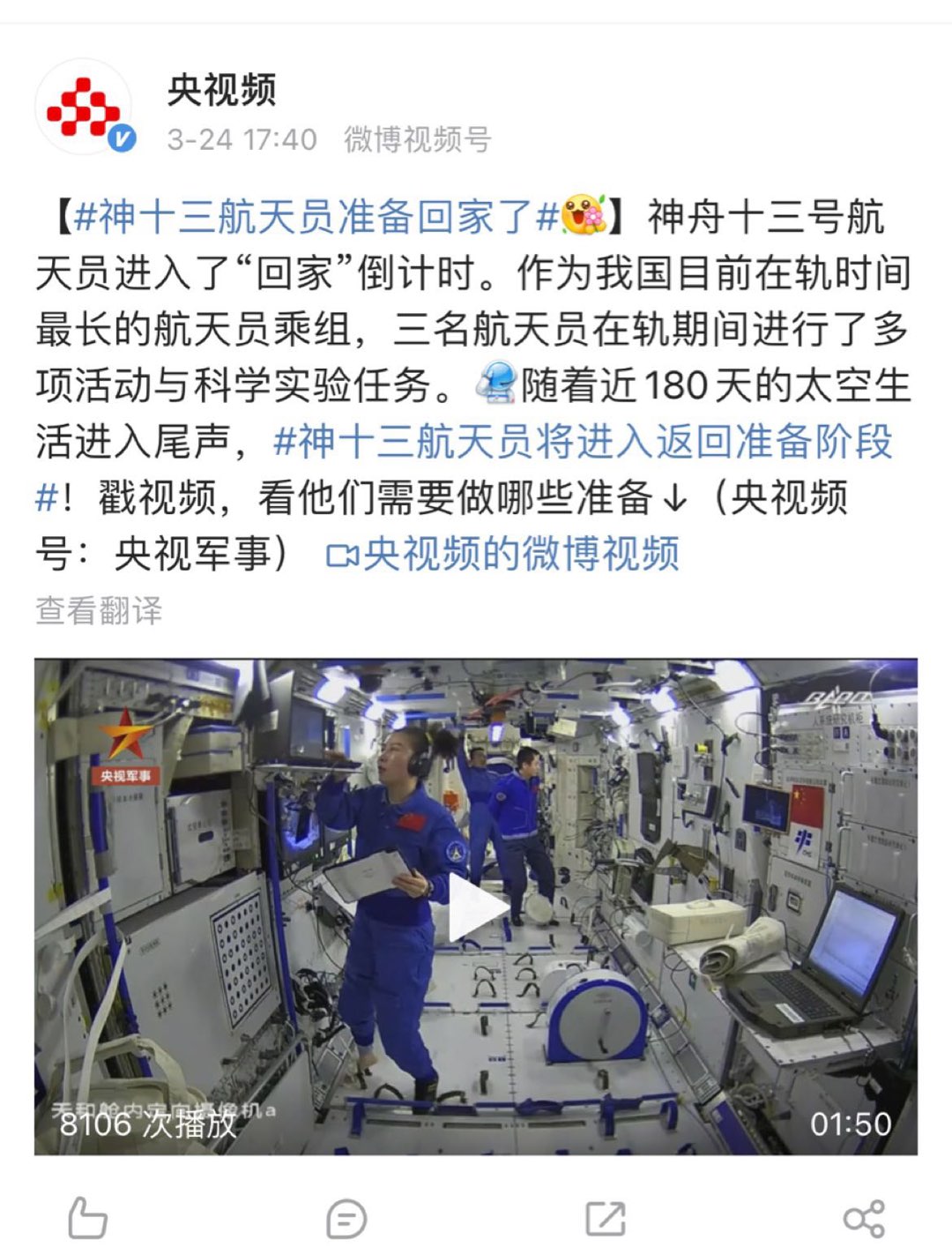Tap 查看翻译 to translate post
Image resolution: width=952 pixels, height=1254 pixels.
tap(99, 610)
